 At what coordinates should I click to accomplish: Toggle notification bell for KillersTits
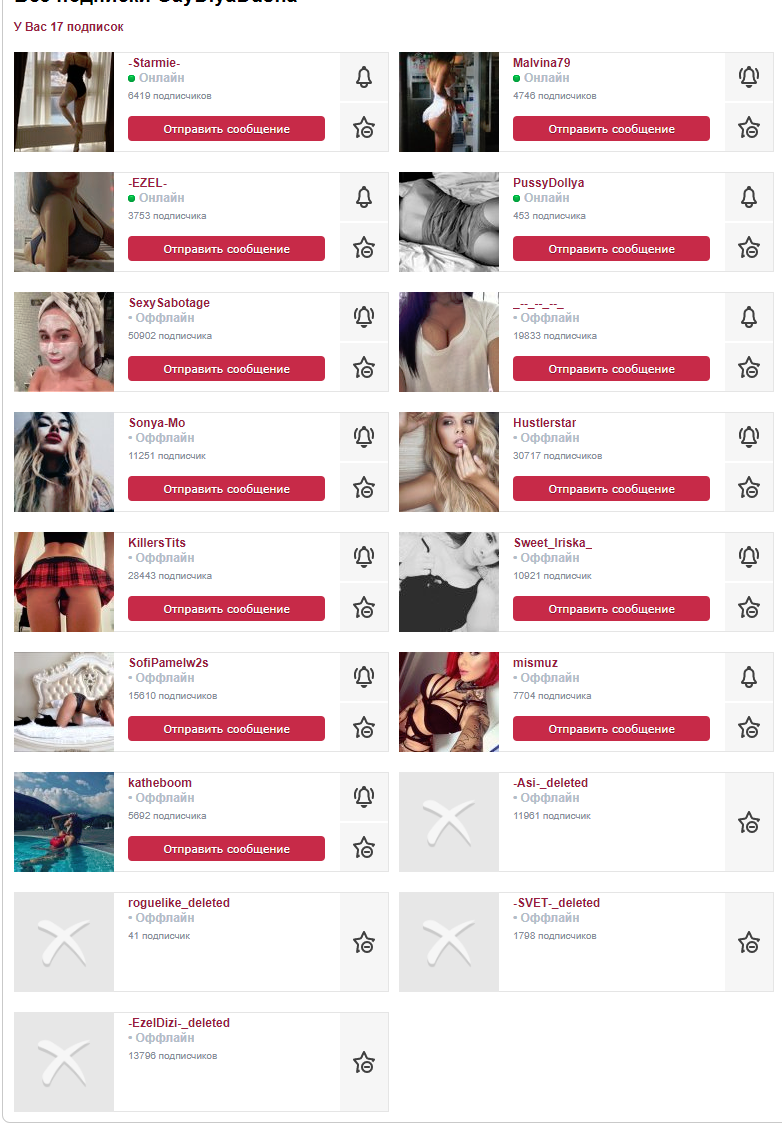pos(364,557)
